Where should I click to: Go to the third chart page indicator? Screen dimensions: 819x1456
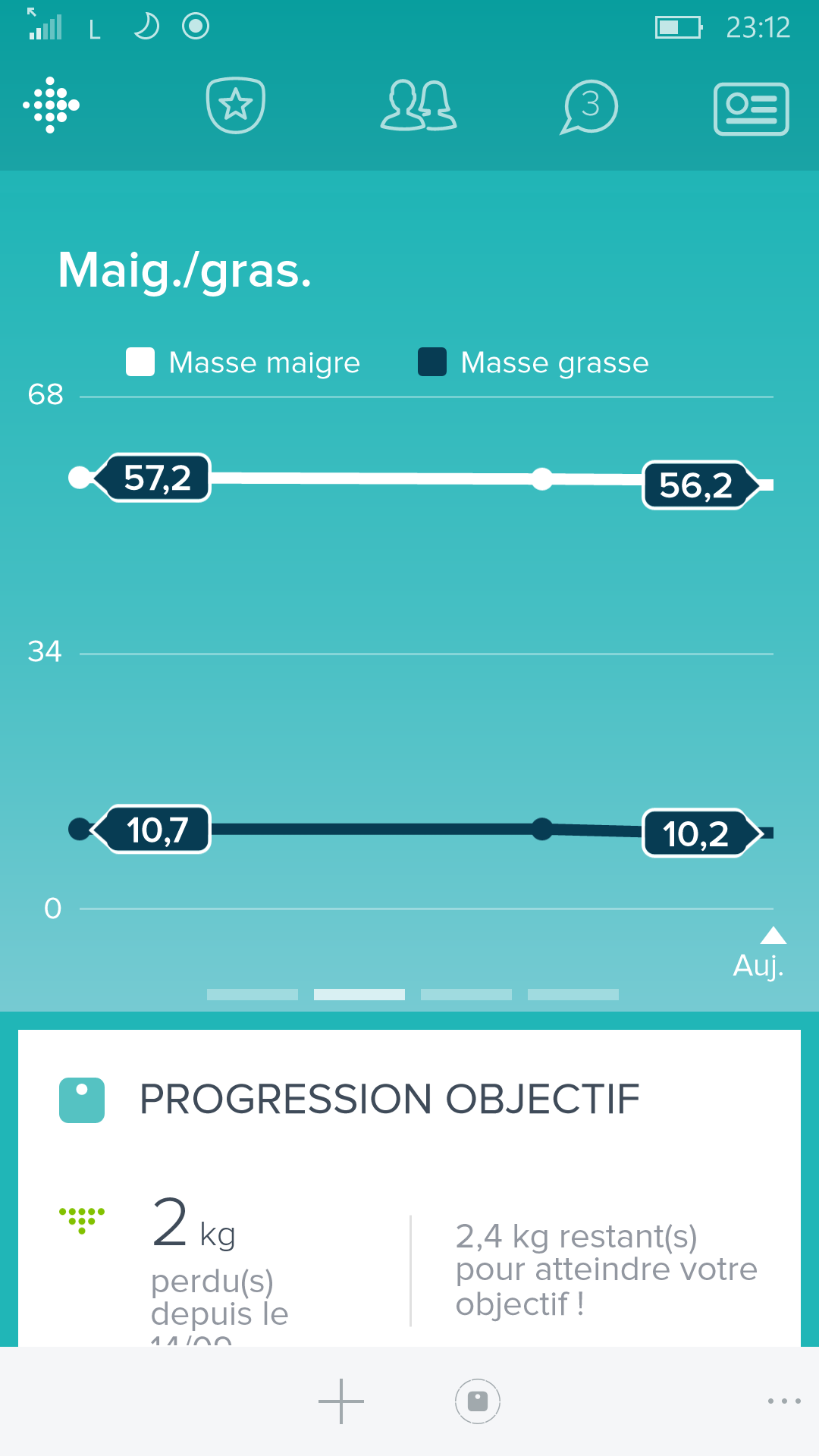[466, 994]
